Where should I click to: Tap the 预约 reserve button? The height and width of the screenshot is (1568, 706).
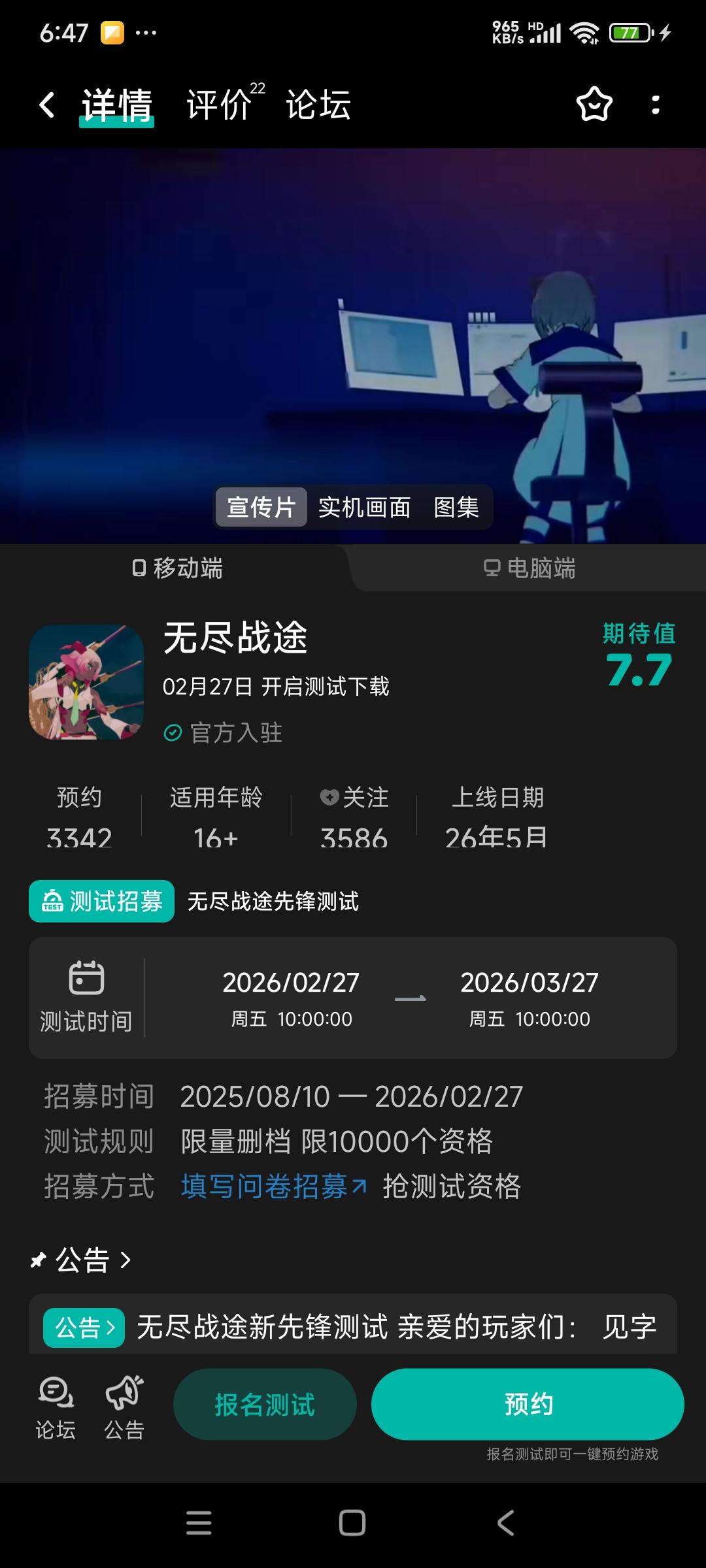(x=528, y=1403)
